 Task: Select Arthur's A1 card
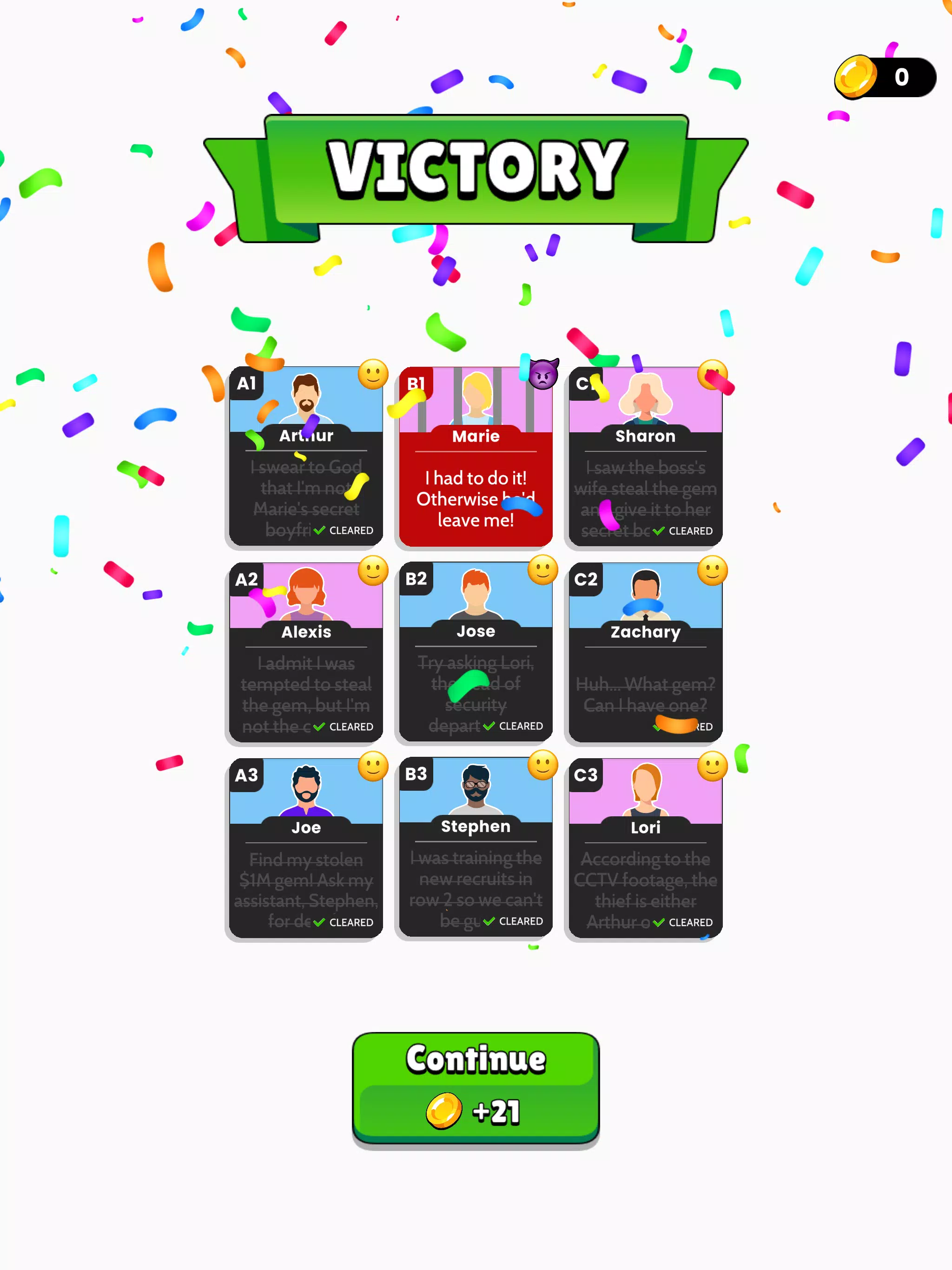(x=305, y=456)
